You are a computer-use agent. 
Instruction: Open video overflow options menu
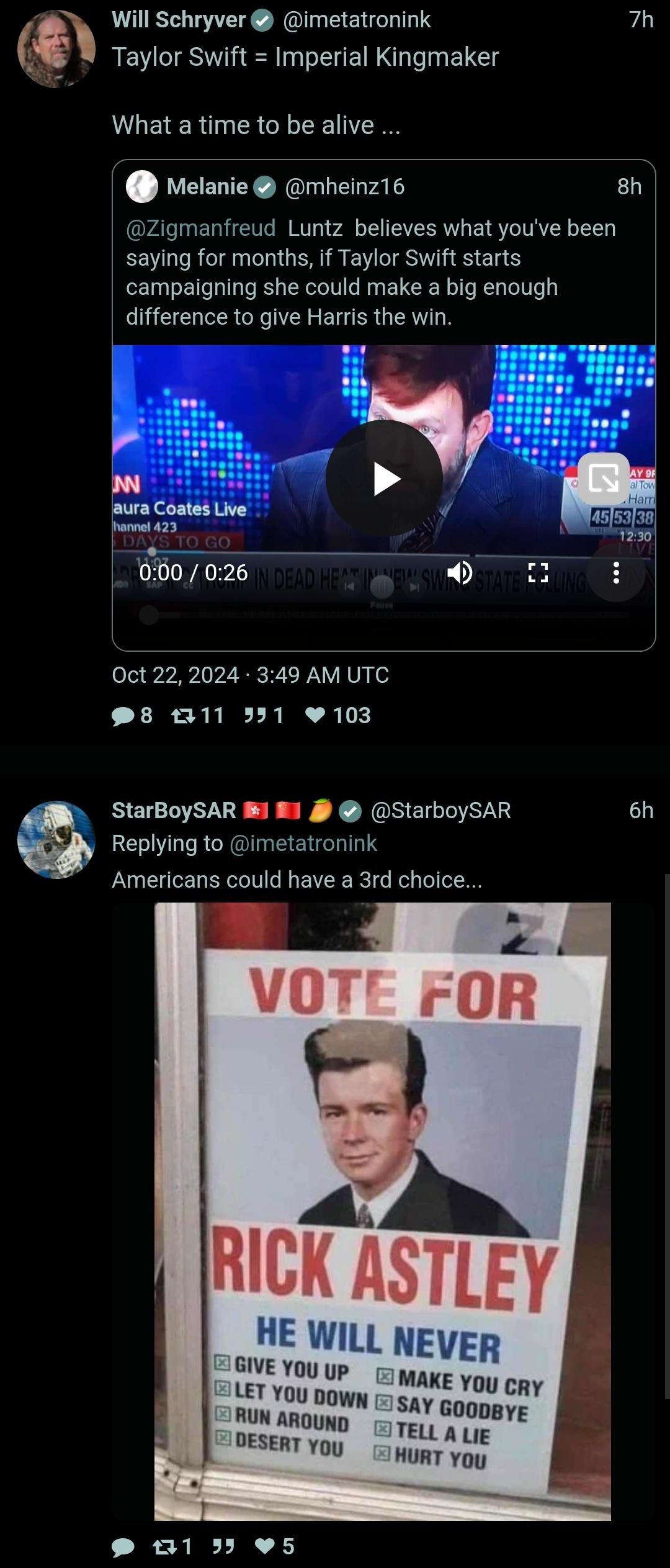615,572
